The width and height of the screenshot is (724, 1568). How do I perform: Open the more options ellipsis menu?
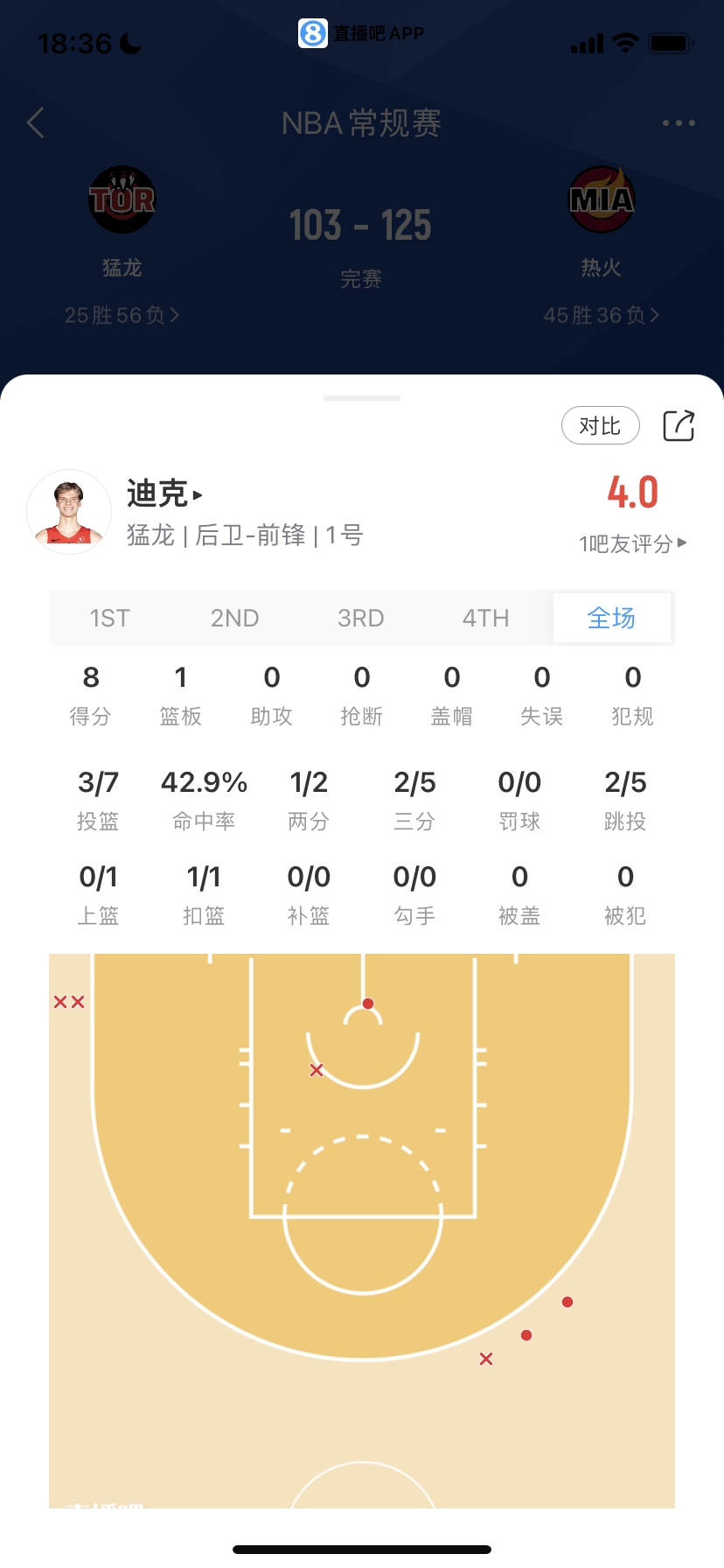click(679, 122)
